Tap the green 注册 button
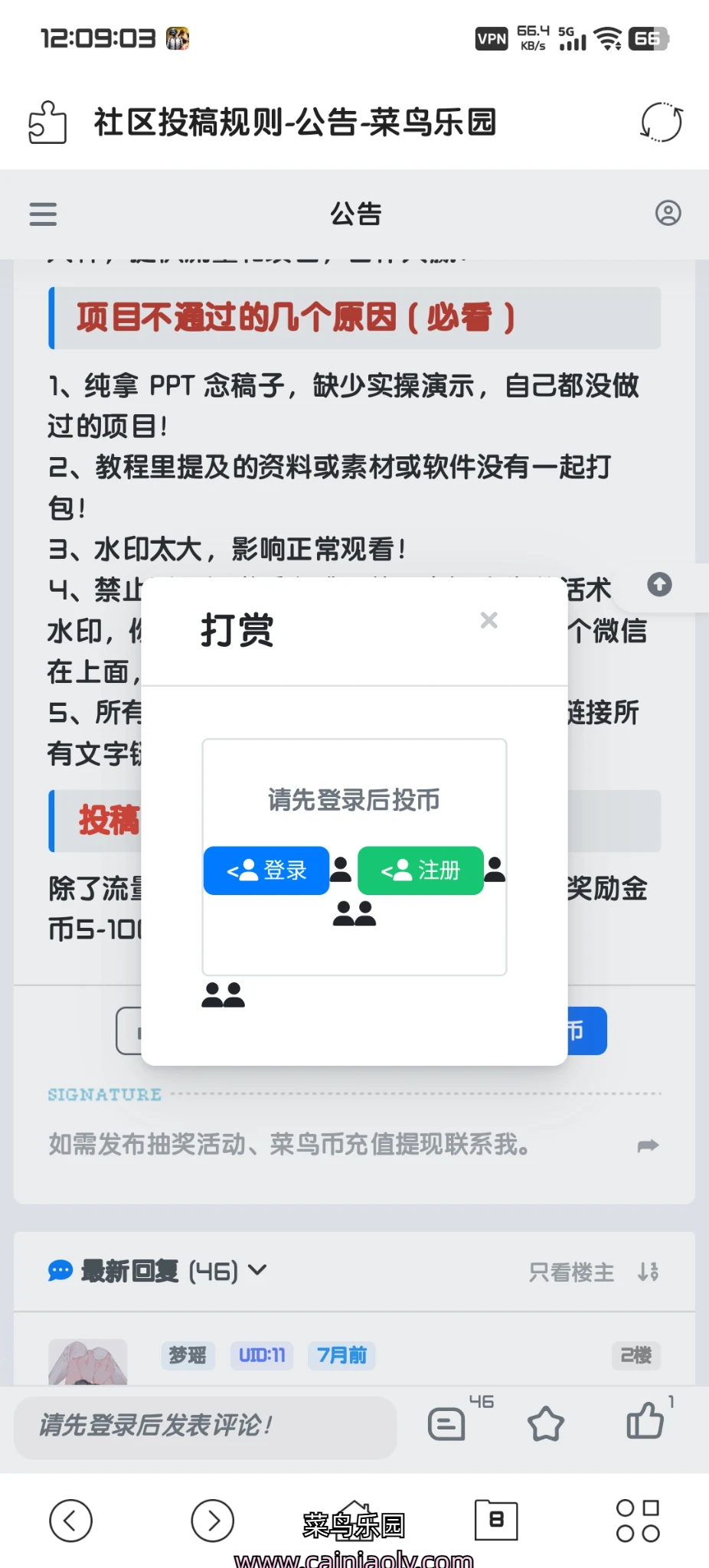Viewport: 709px width, 1568px height. [x=420, y=871]
